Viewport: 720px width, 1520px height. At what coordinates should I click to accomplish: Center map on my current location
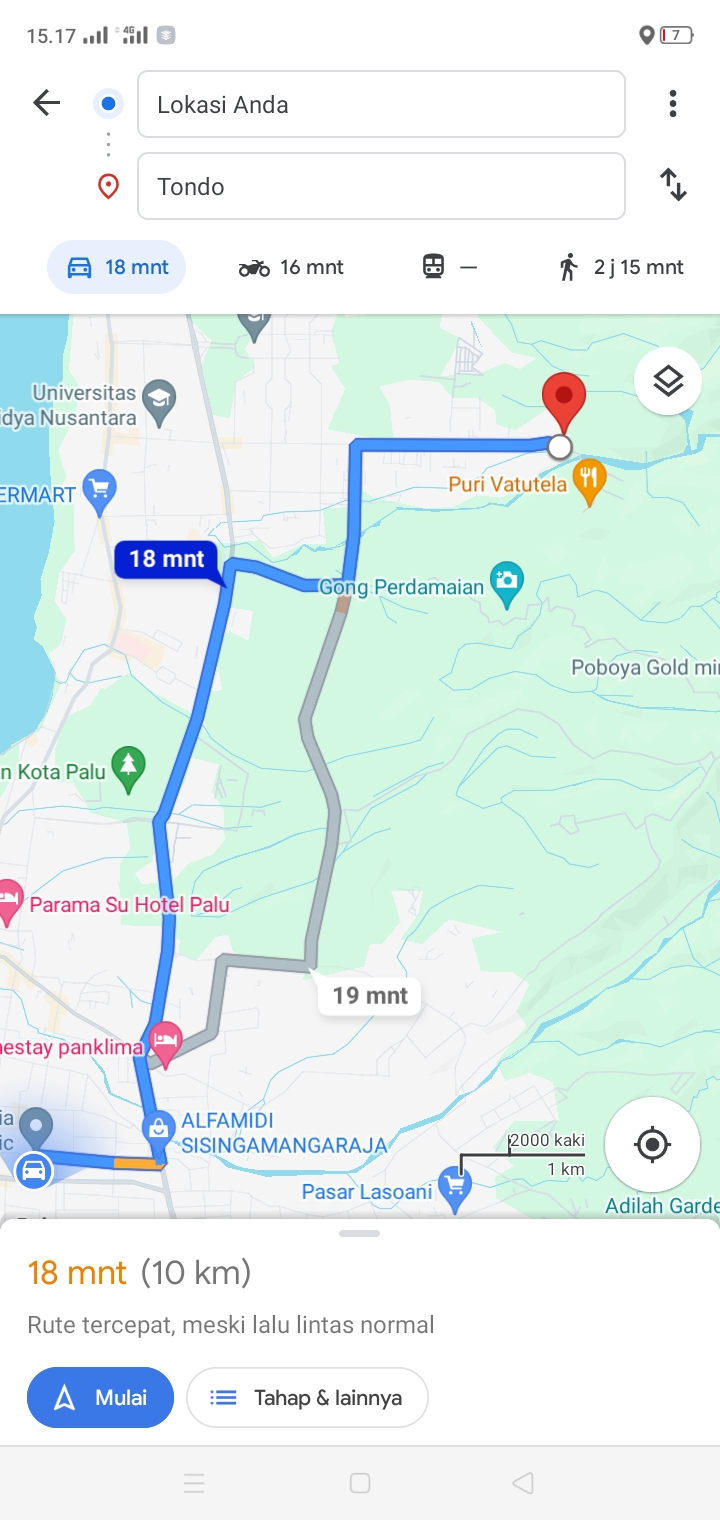(653, 1144)
